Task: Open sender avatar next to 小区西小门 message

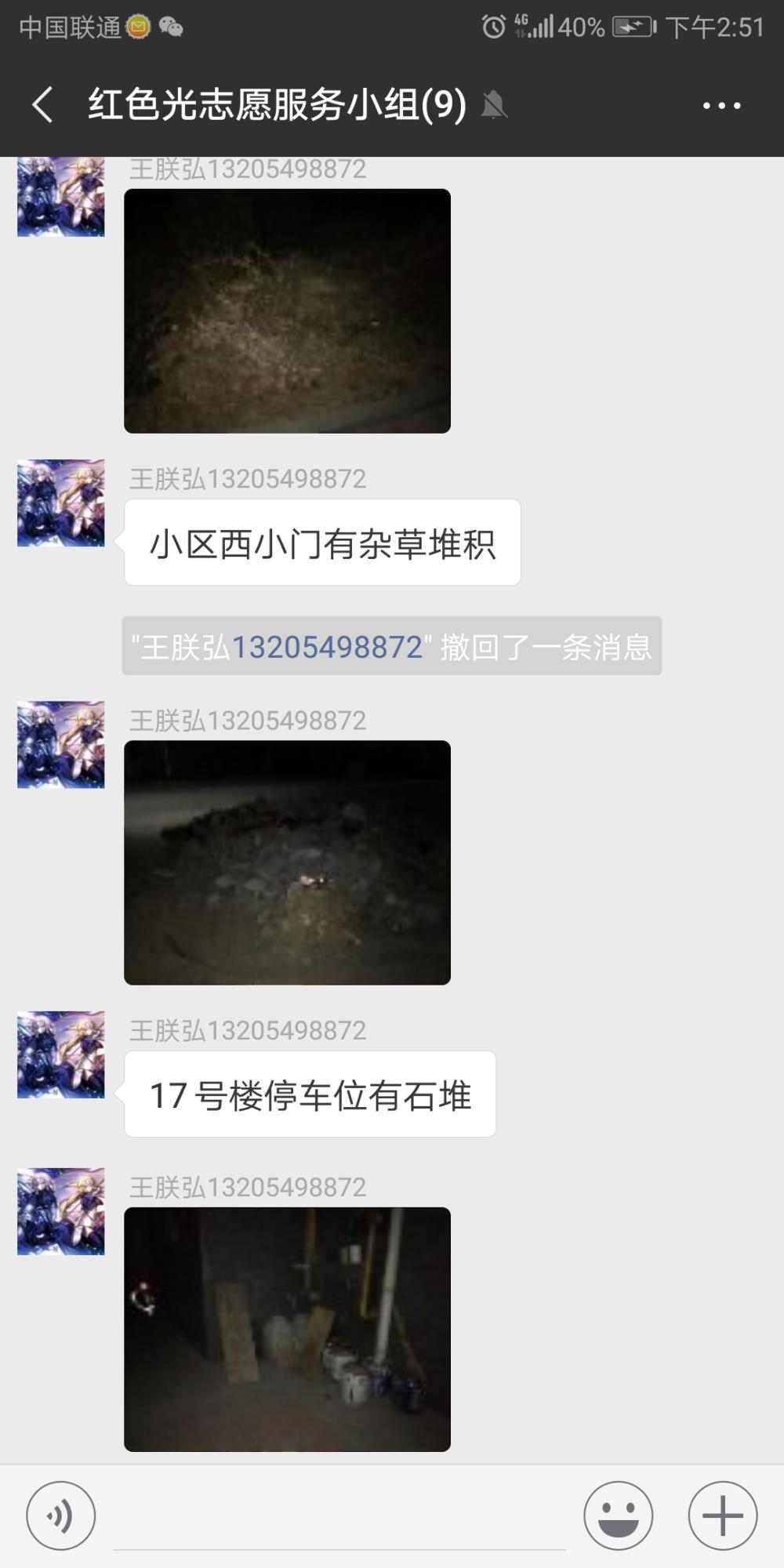Action: [61, 503]
